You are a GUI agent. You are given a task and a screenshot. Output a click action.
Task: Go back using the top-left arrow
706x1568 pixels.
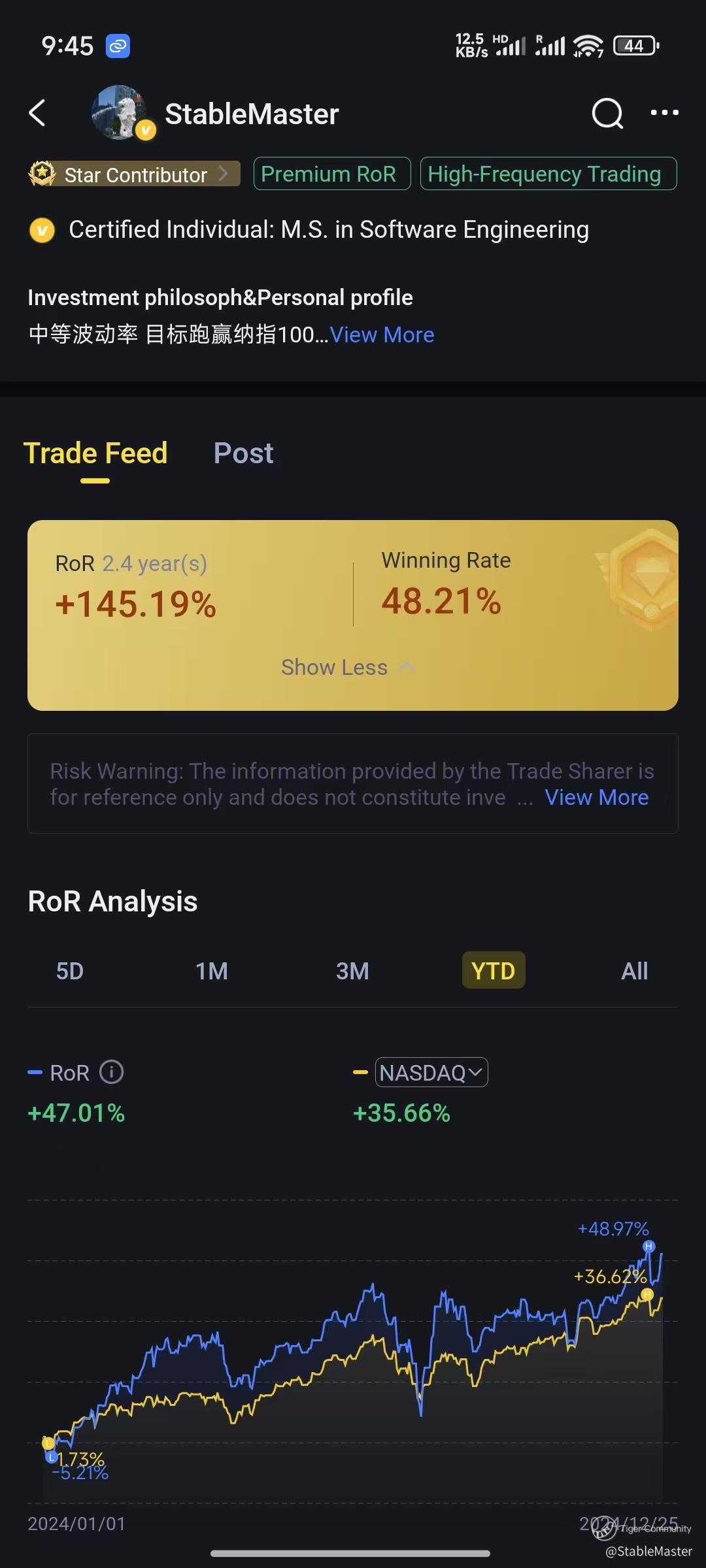coord(37,113)
